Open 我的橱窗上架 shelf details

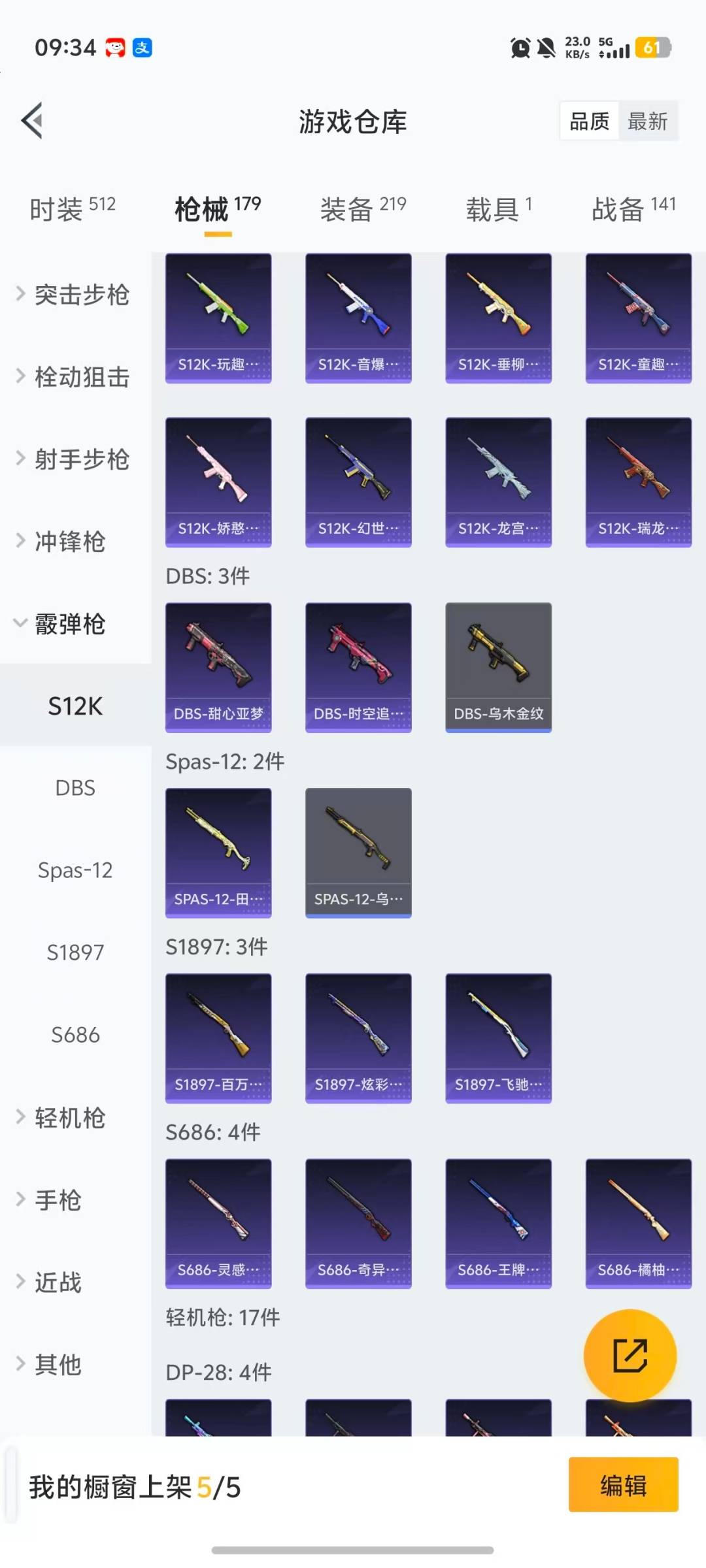(x=134, y=1486)
